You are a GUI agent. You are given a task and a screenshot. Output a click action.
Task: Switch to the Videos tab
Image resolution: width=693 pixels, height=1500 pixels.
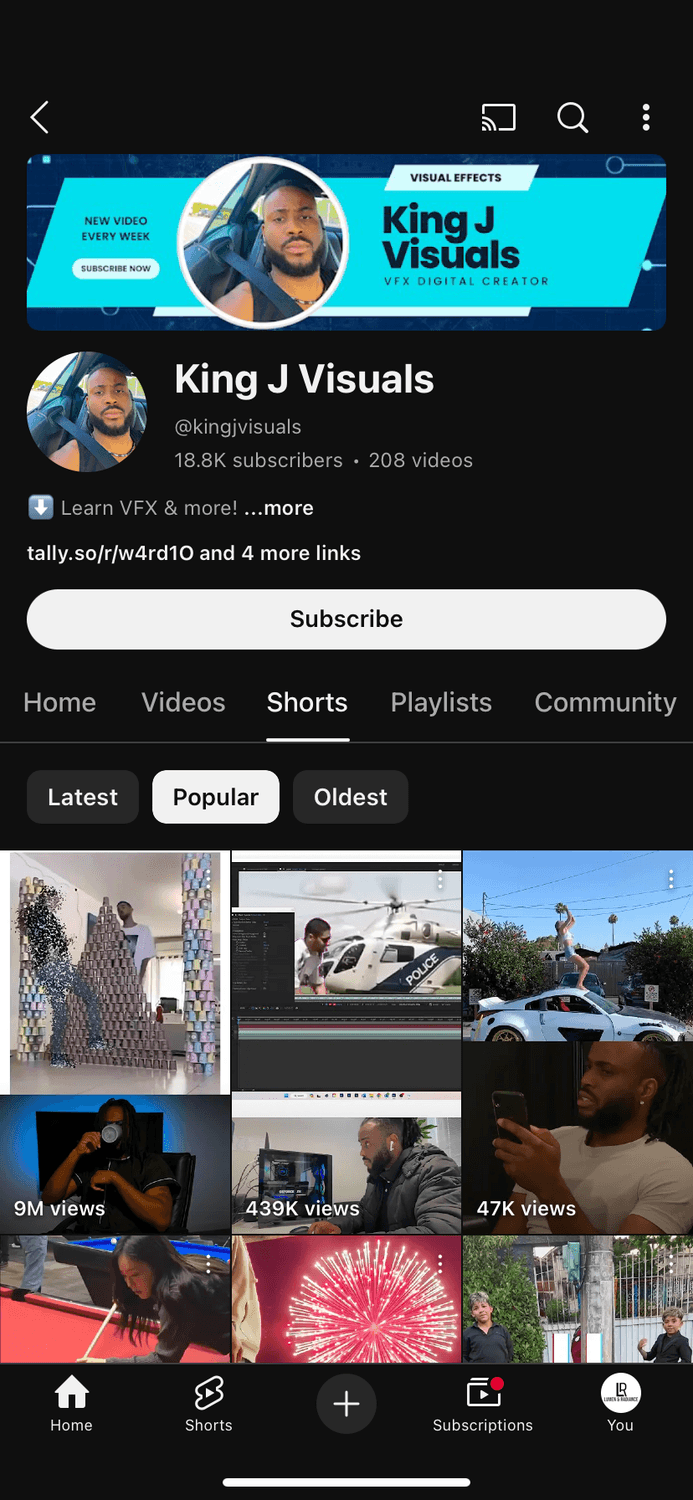pos(183,702)
